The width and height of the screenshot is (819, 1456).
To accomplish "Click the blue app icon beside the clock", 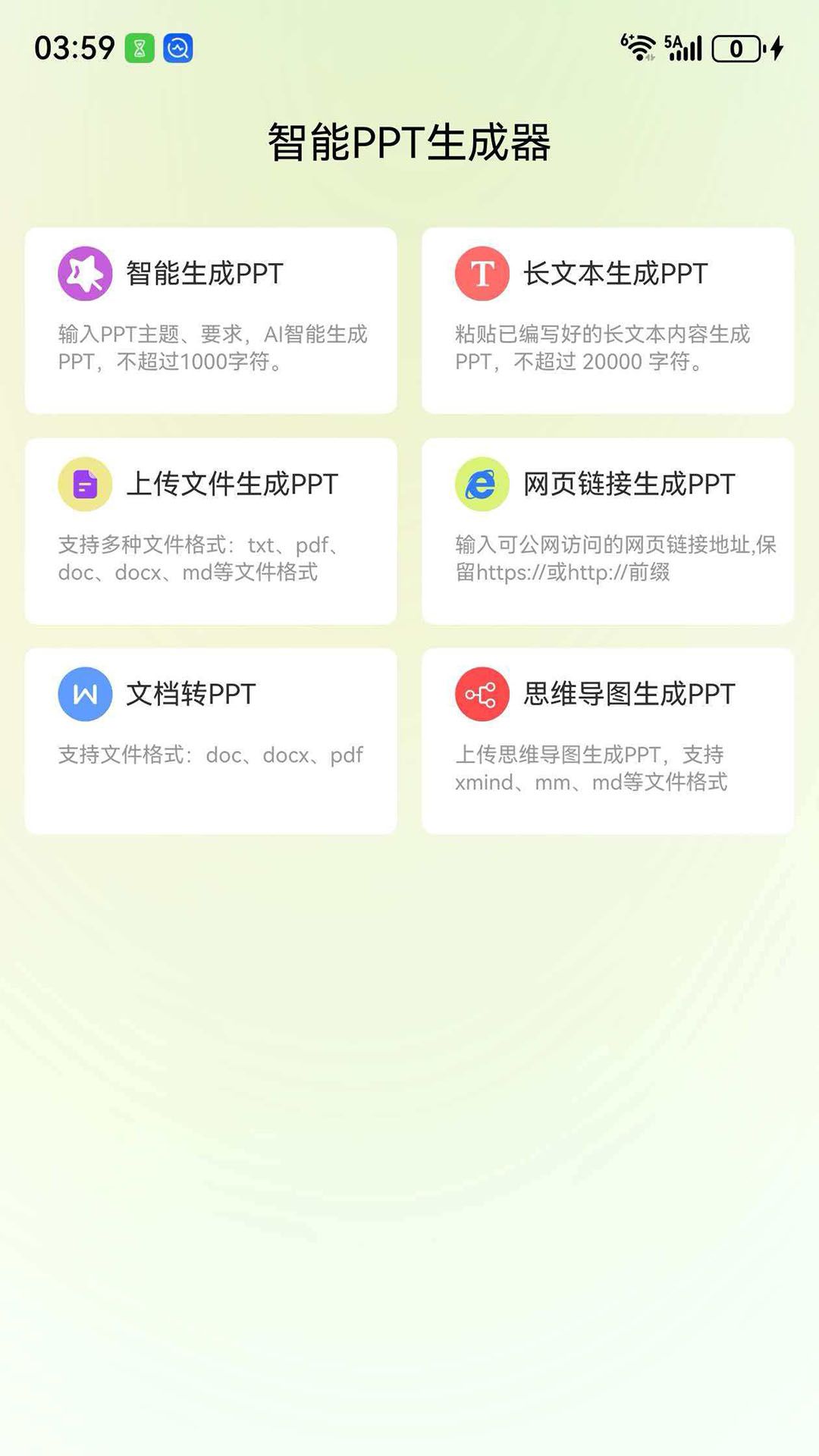I will [x=177, y=49].
